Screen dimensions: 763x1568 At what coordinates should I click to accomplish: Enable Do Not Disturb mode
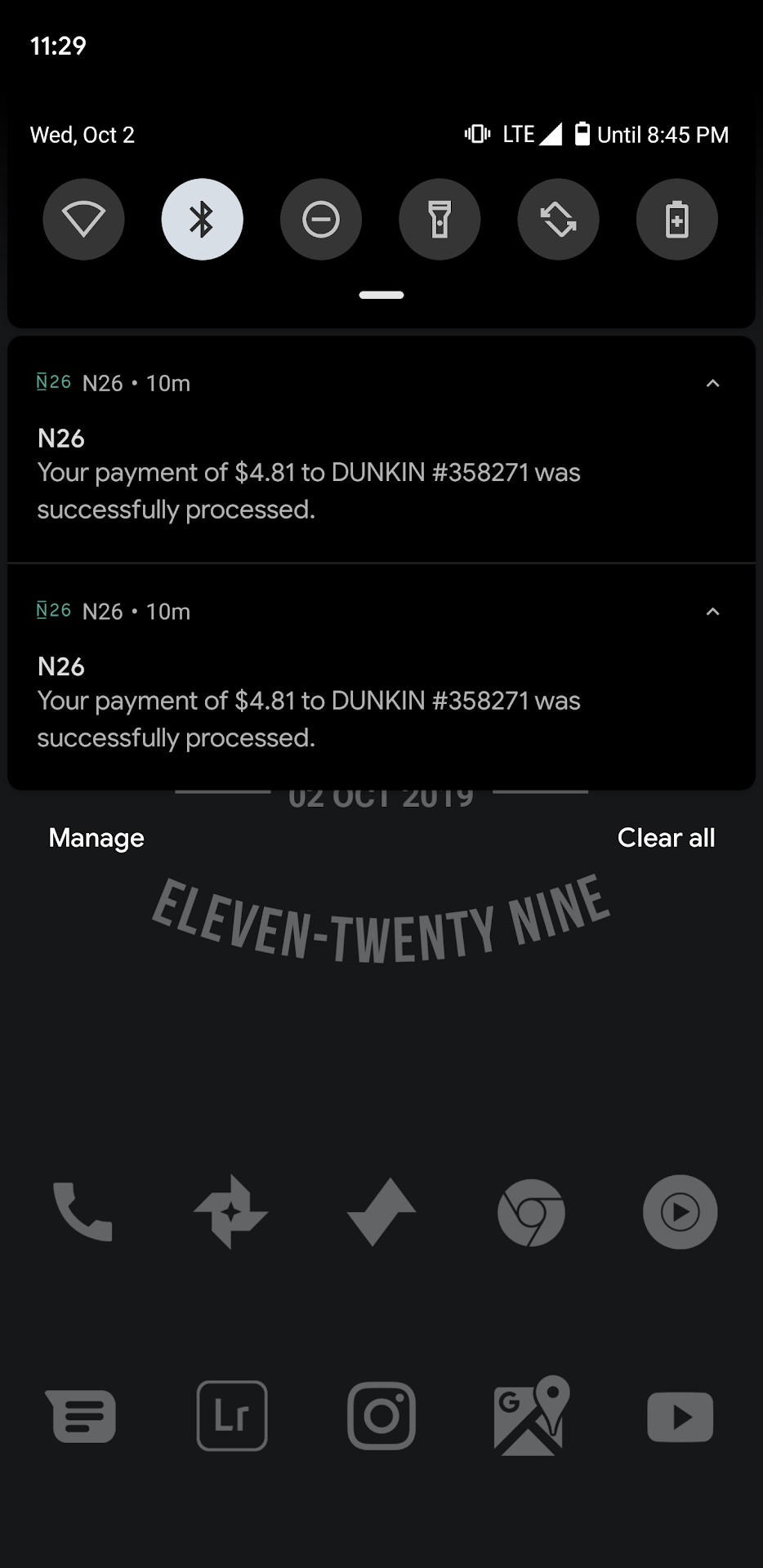[x=321, y=219]
